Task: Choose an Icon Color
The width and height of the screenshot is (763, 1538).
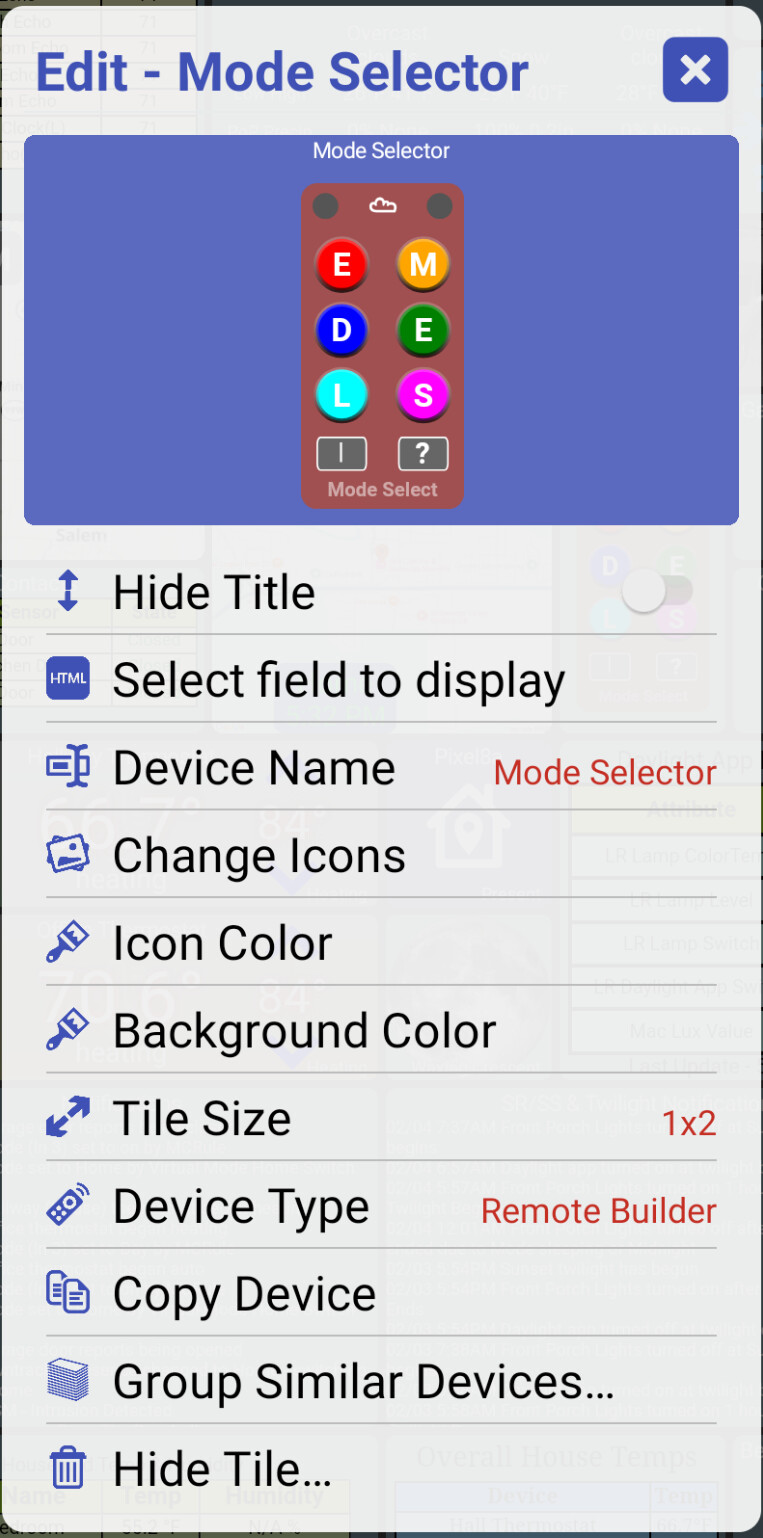Action: (x=381, y=943)
